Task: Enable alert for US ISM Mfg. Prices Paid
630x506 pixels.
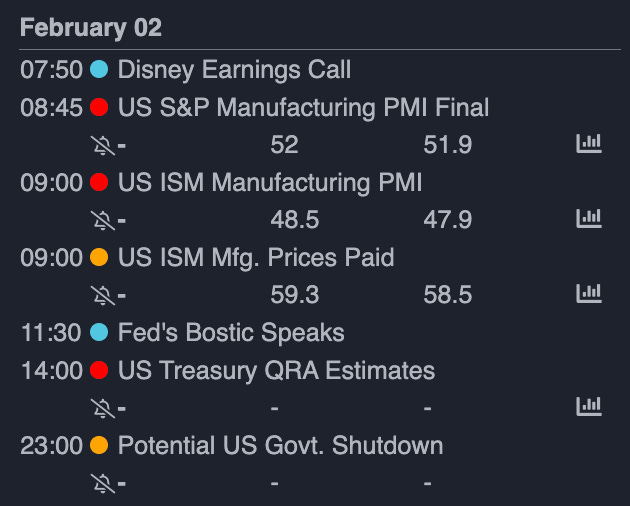Action: (x=102, y=295)
